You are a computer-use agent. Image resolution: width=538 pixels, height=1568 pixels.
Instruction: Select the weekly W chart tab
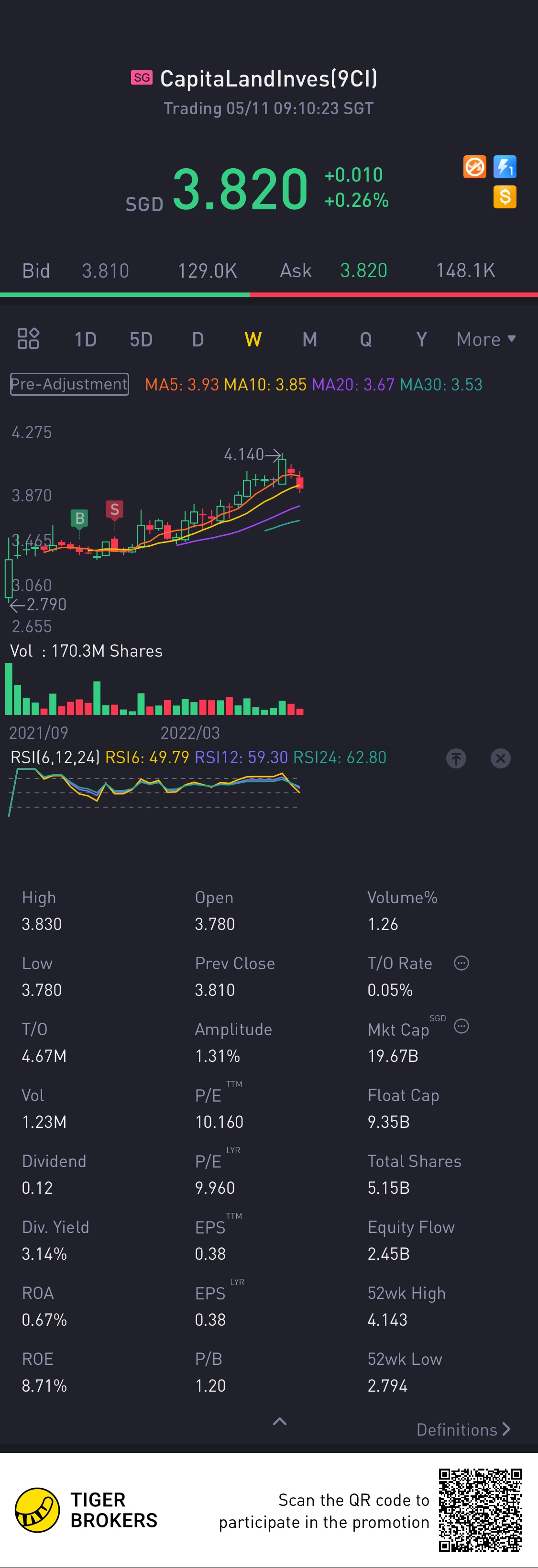click(253, 339)
